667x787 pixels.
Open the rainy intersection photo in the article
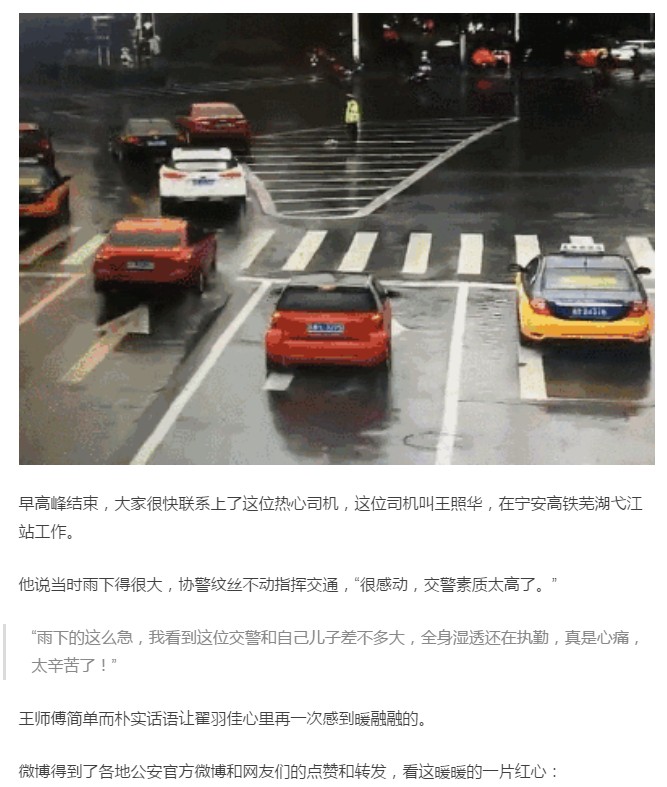[336, 238]
